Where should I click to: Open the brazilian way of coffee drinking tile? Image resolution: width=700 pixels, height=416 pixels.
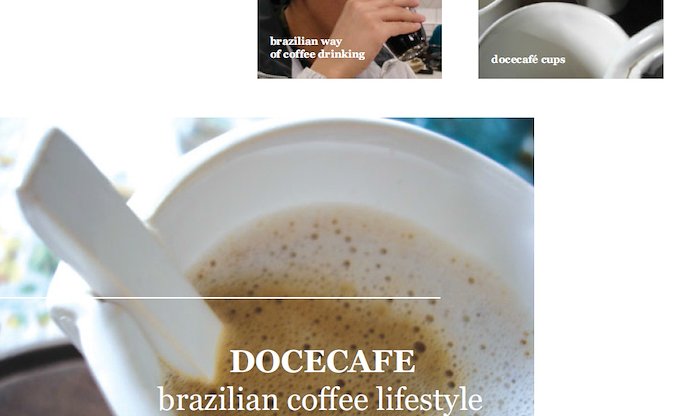tap(349, 38)
